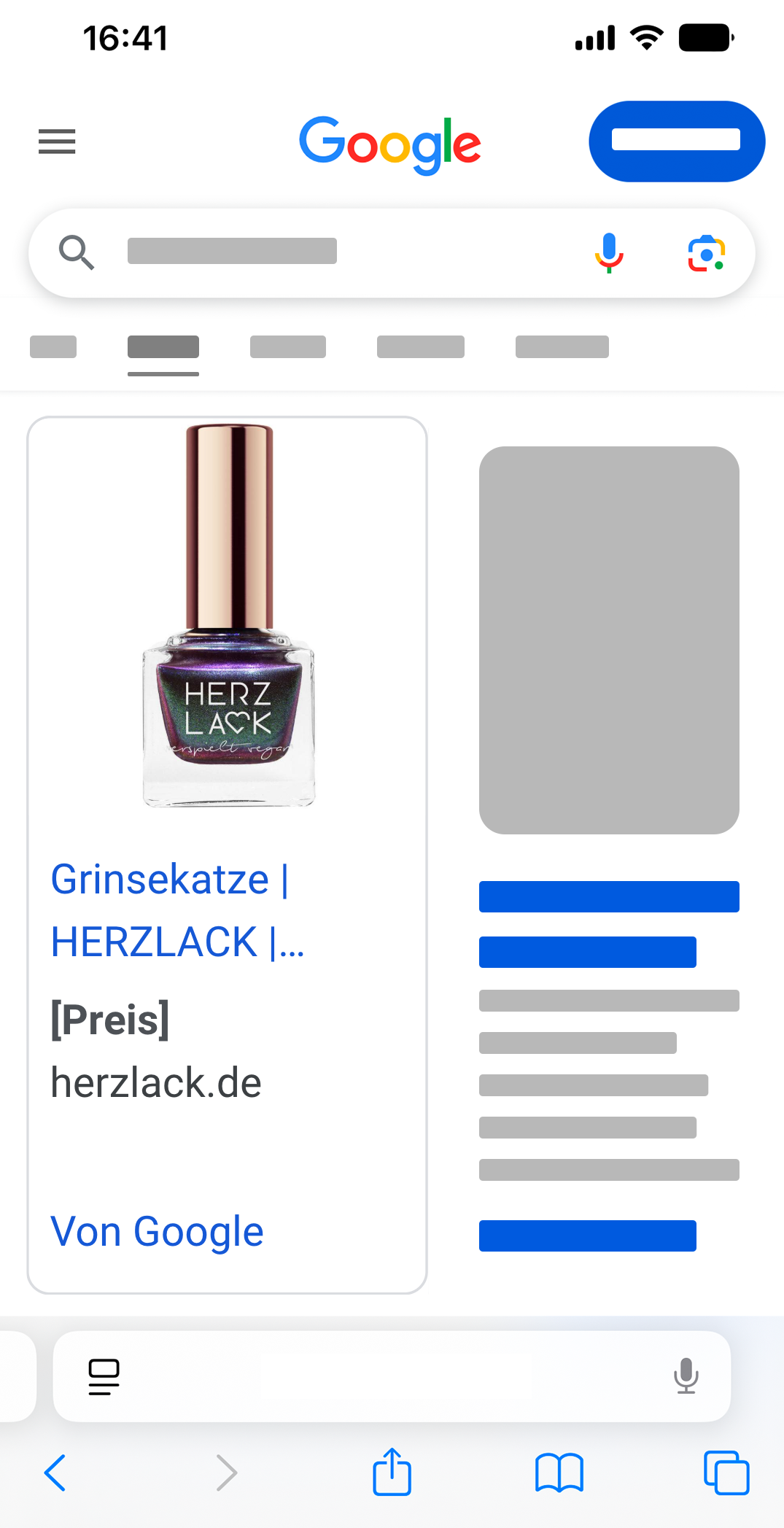
Task: Open the Von Google link
Action: pos(157,1231)
